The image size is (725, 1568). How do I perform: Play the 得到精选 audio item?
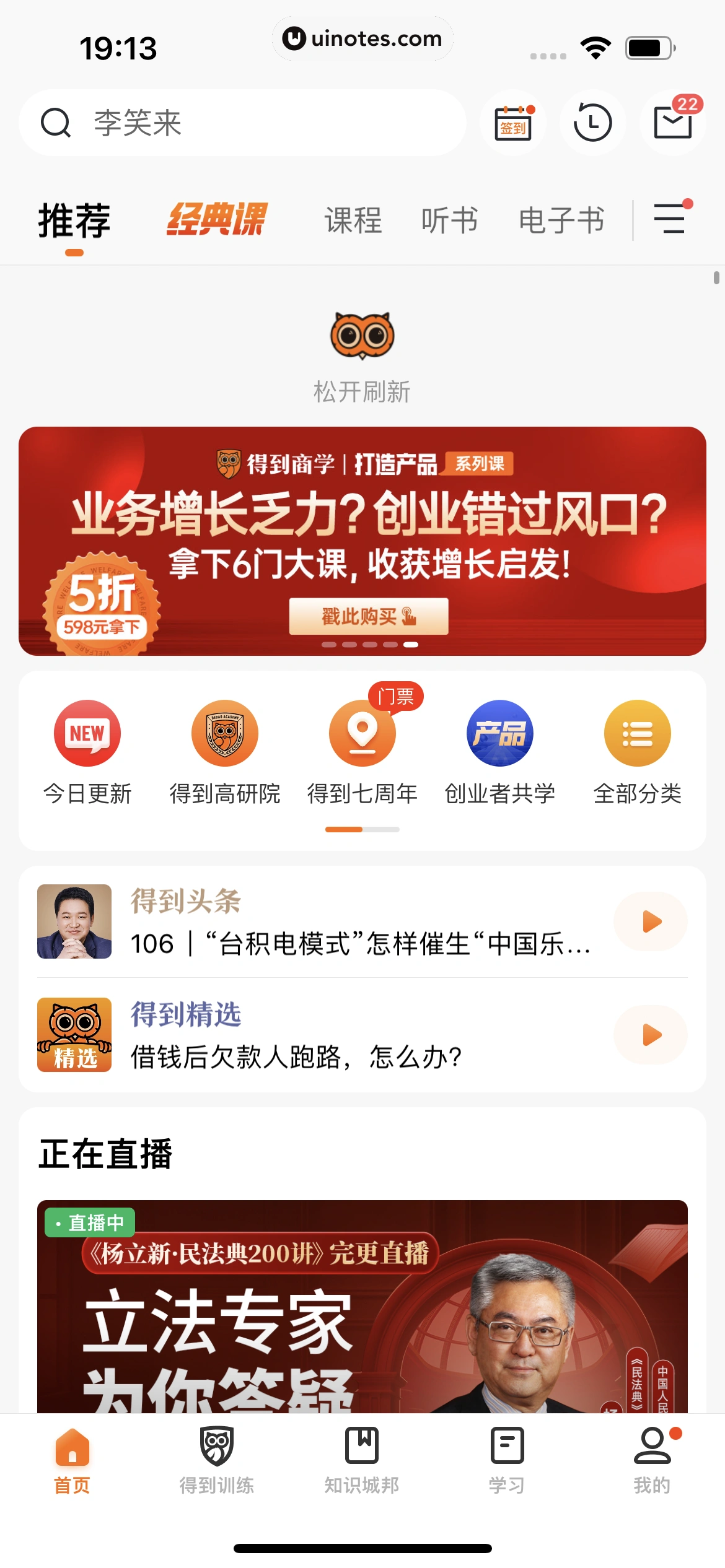click(x=651, y=1035)
